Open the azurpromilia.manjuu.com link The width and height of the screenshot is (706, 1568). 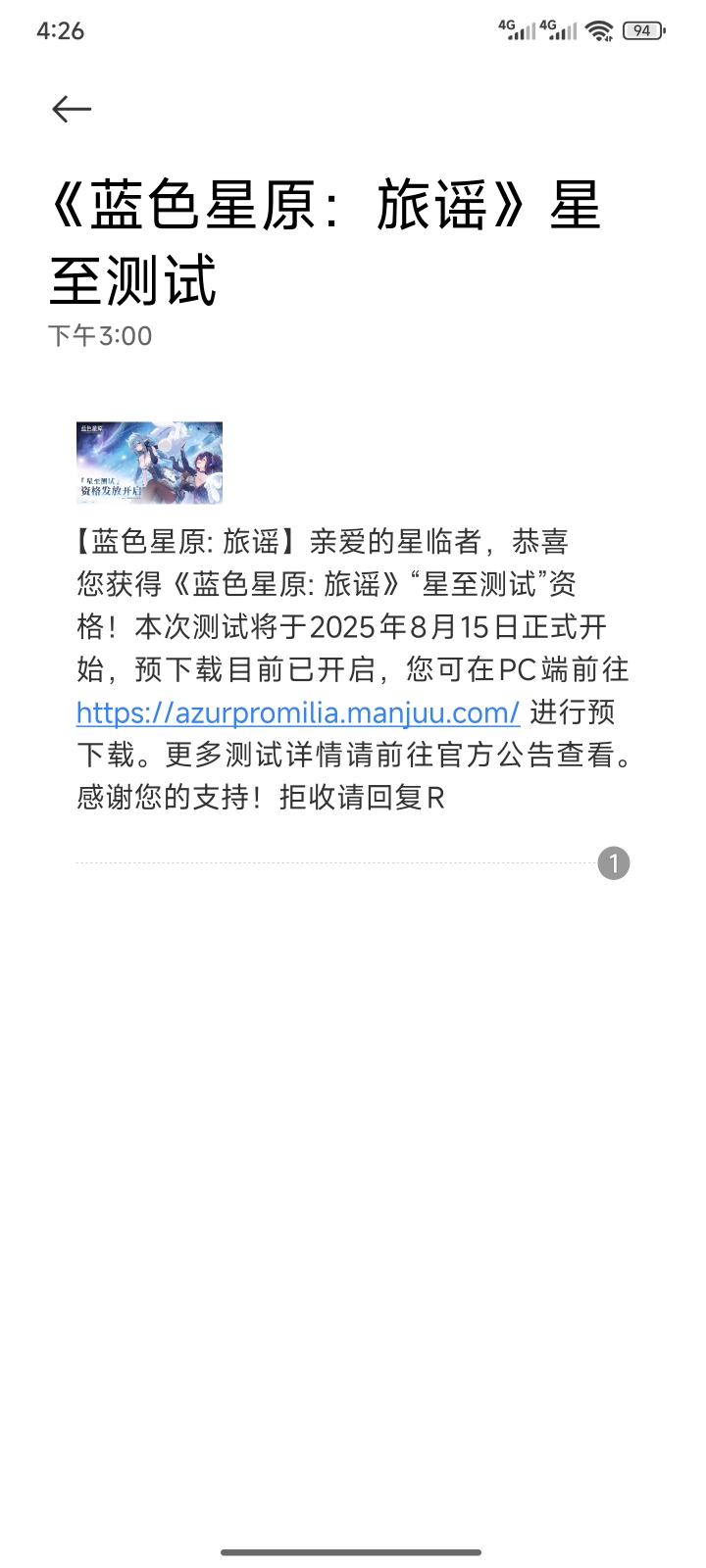tap(298, 712)
